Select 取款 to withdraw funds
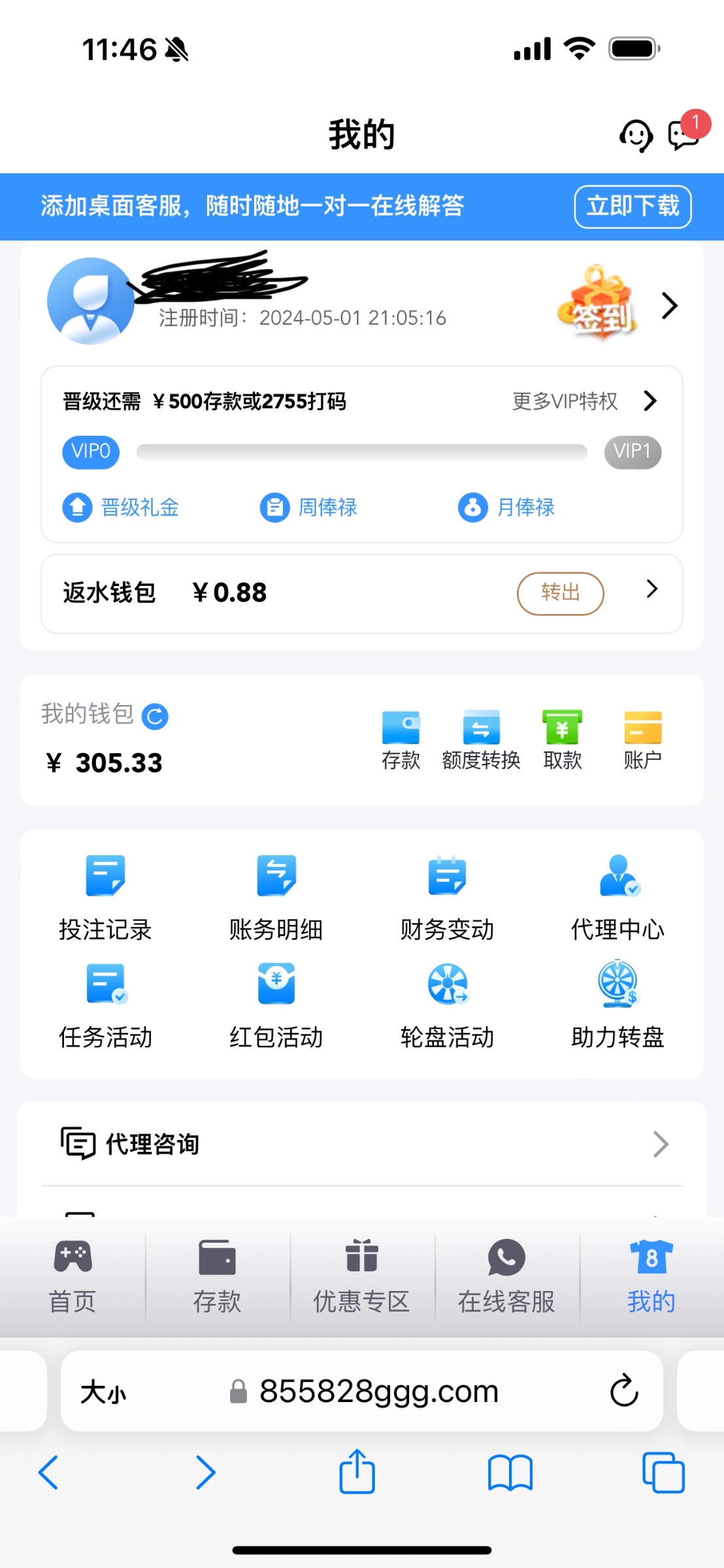 click(x=562, y=740)
